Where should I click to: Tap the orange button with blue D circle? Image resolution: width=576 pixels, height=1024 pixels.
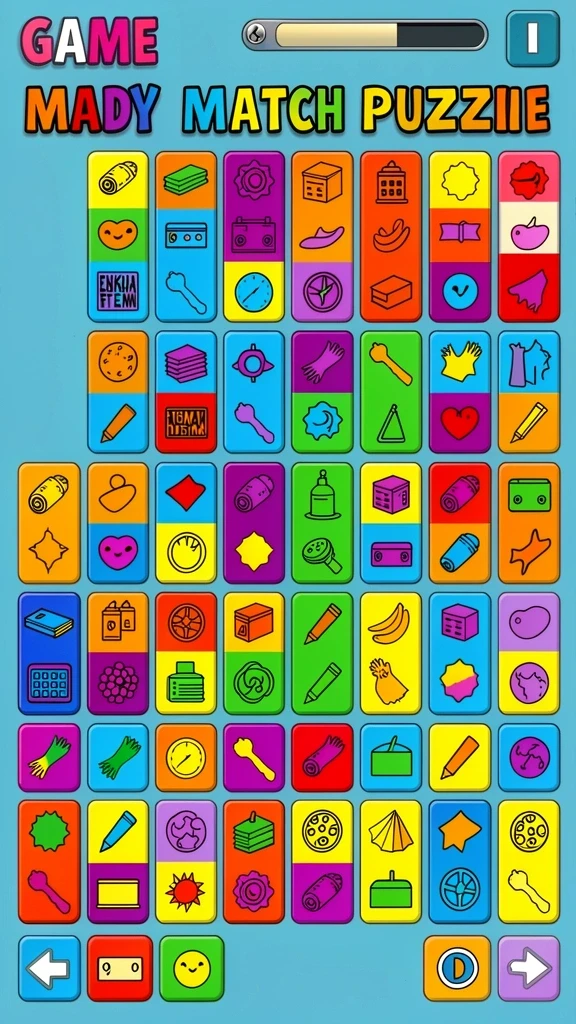tap(457, 968)
